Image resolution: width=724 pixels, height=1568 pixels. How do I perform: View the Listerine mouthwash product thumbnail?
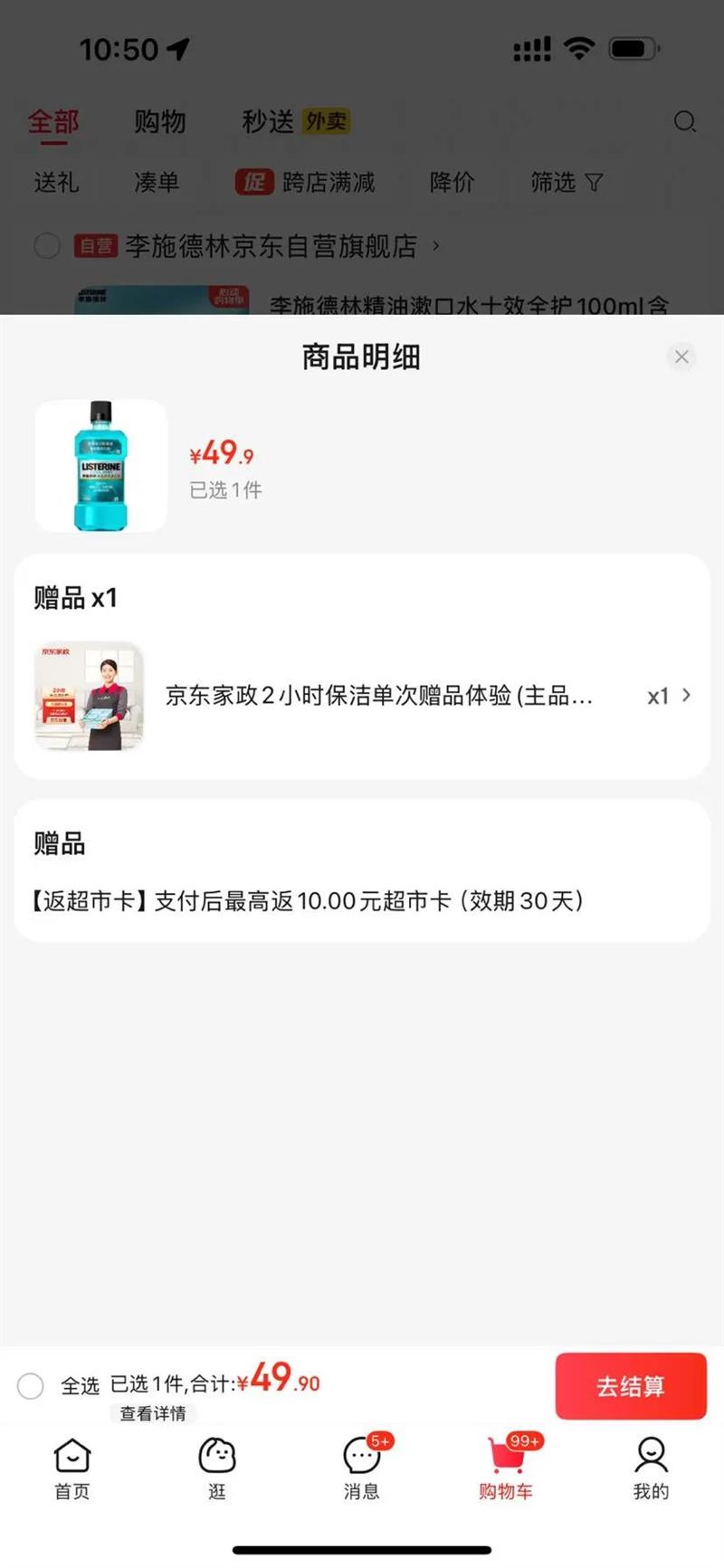(x=101, y=466)
